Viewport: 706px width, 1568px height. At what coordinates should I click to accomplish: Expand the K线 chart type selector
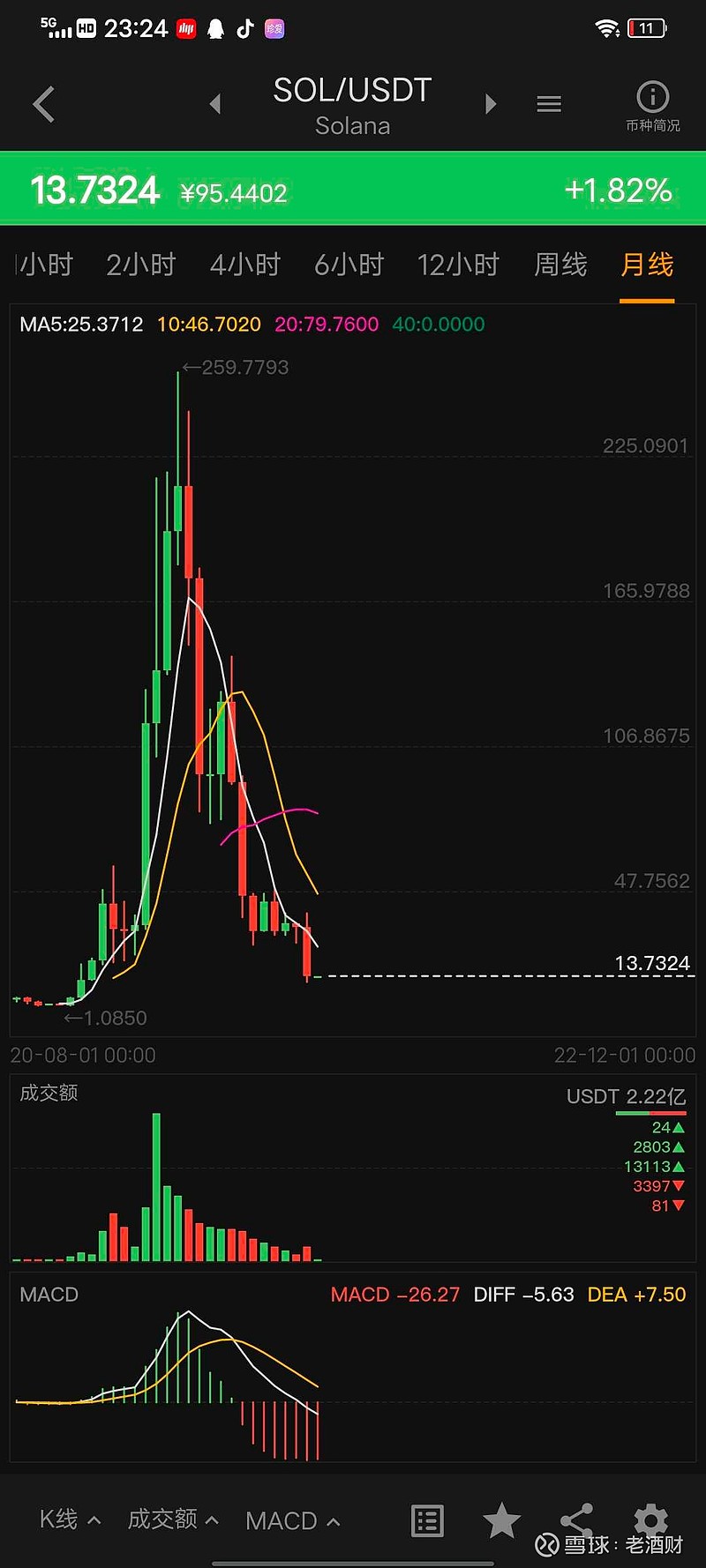(68, 1520)
